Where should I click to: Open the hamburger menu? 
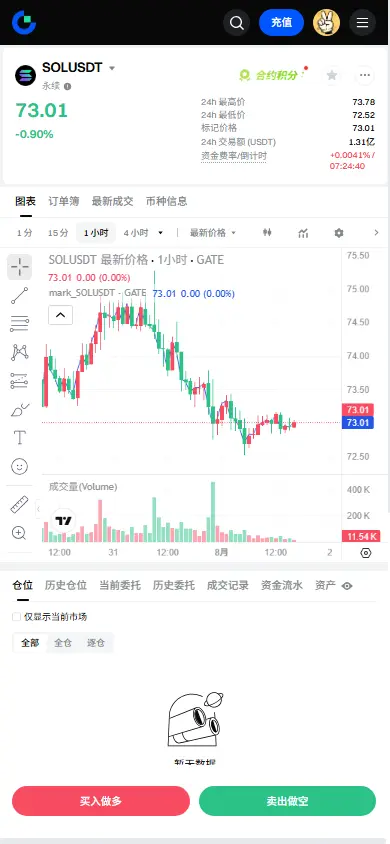point(363,23)
